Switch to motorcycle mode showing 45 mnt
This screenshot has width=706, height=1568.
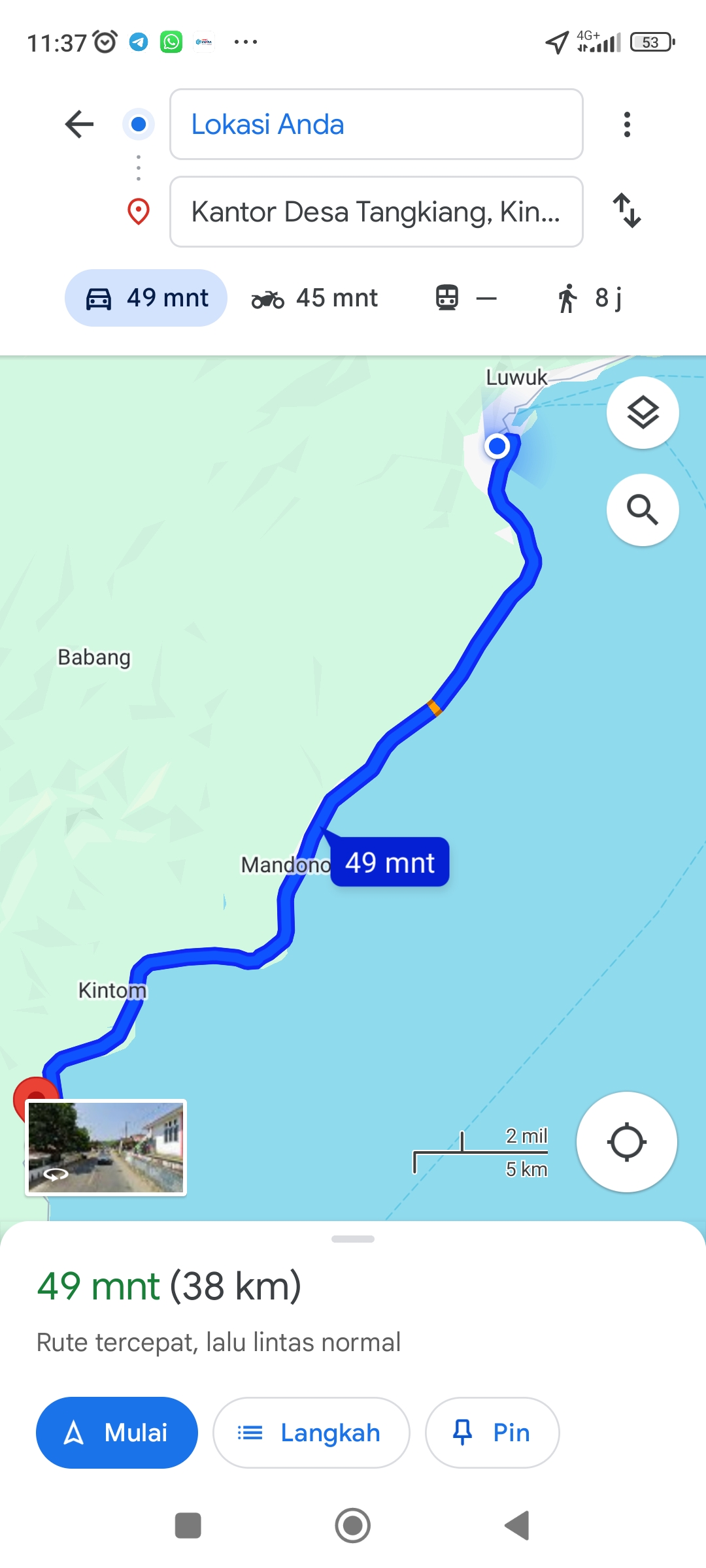(x=314, y=298)
